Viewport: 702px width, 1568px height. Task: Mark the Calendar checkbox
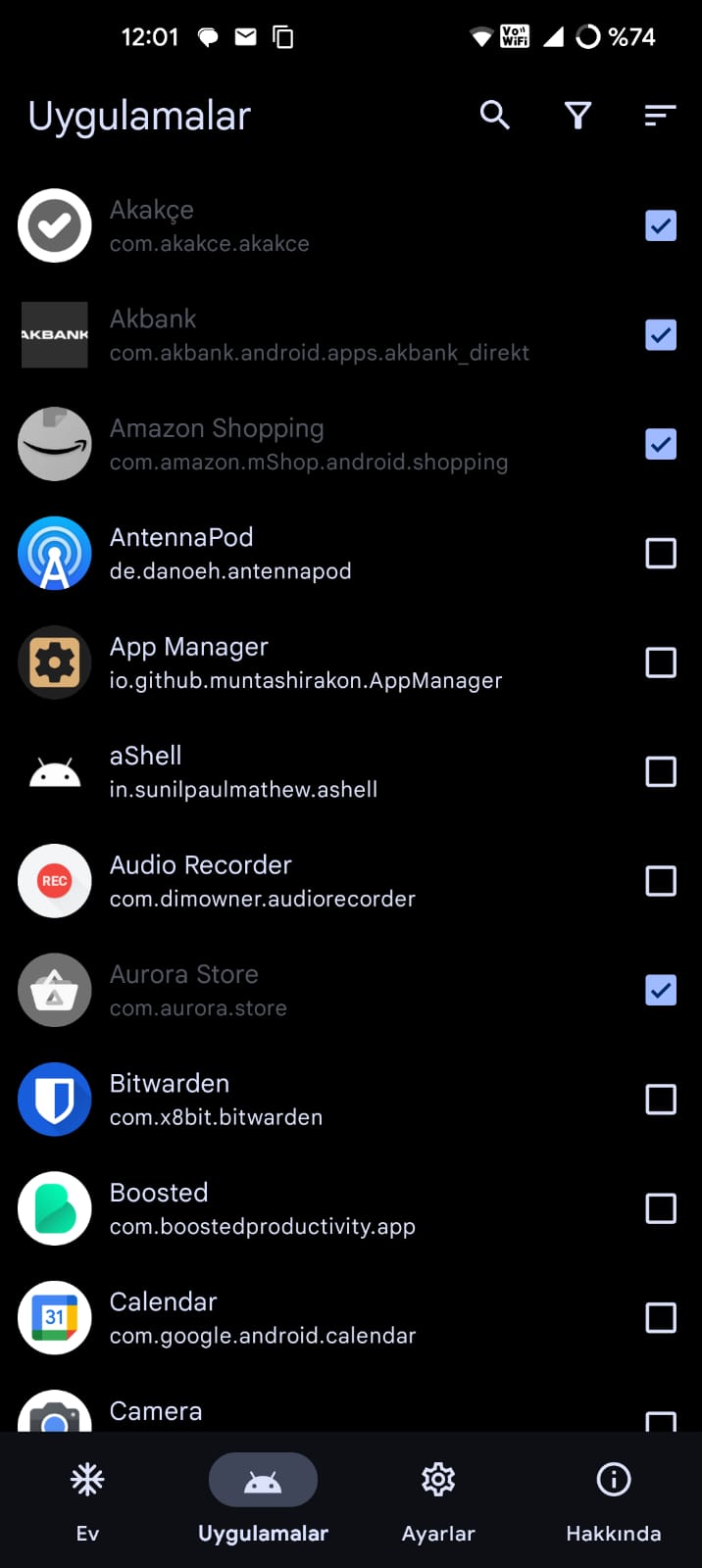point(661,1318)
